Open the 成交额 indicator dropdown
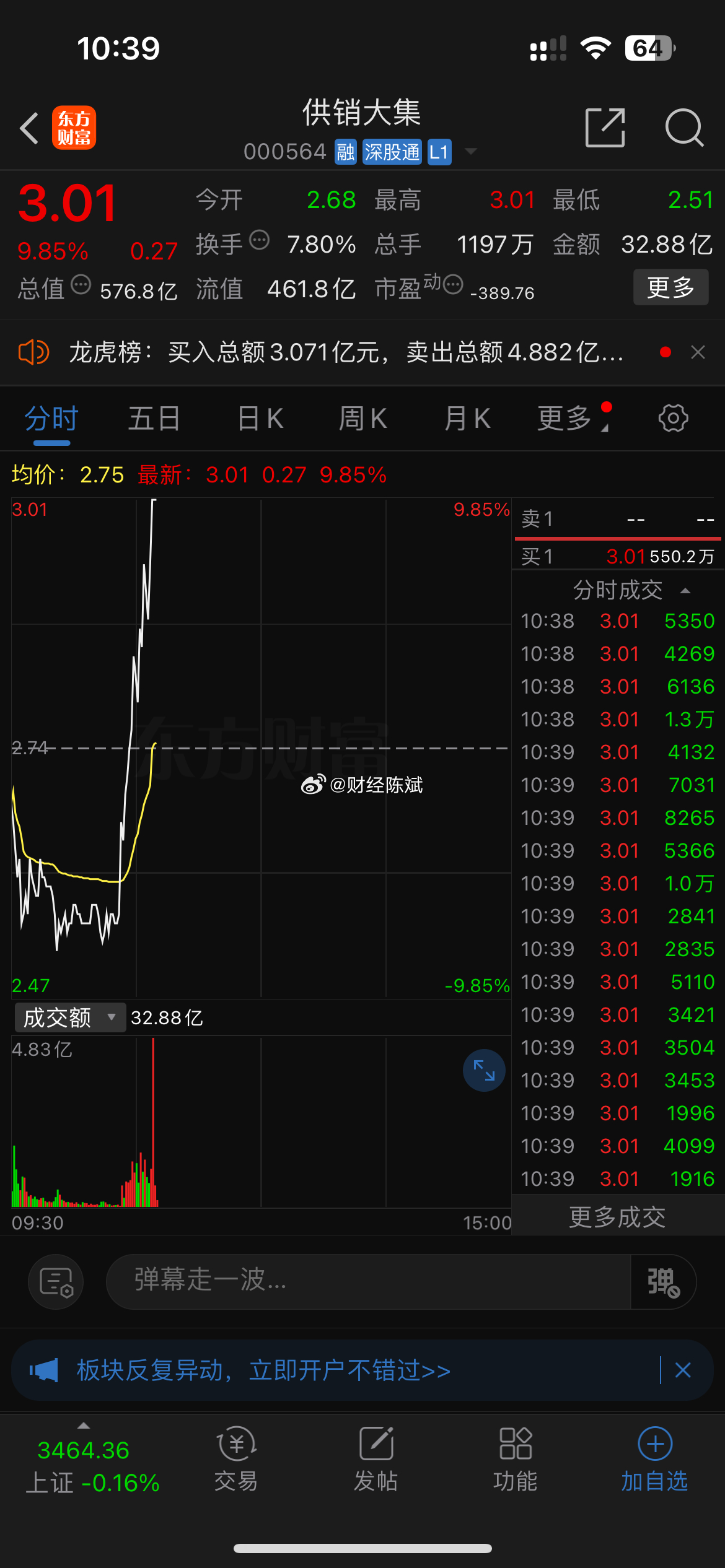Screen dimensions: 725x1568 tap(70, 1017)
